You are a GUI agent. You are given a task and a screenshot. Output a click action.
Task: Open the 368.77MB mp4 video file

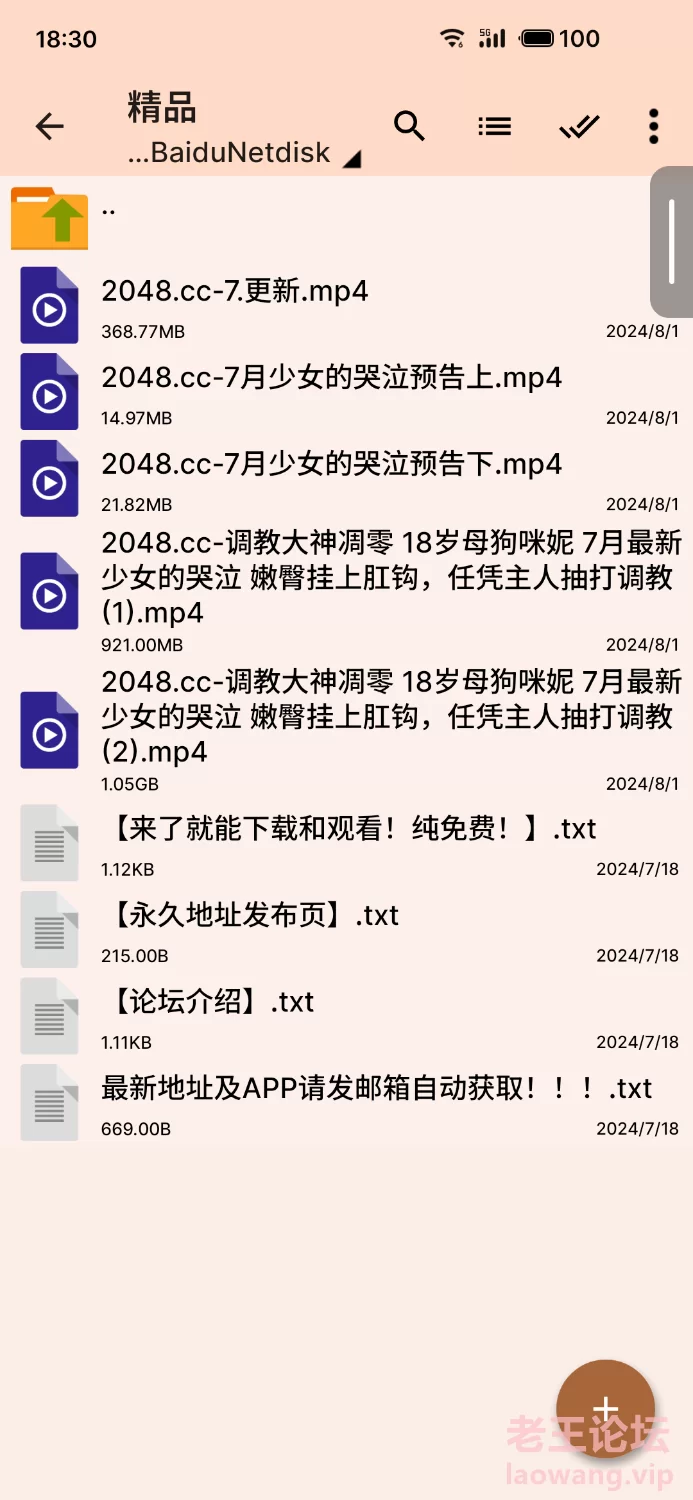346,305
